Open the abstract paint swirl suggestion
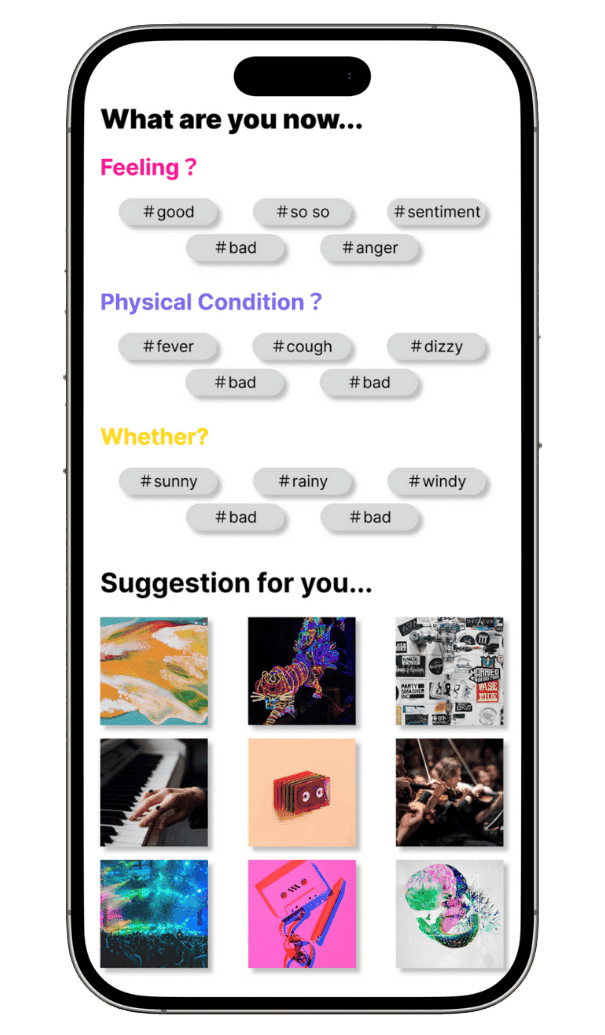 coord(154,671)
